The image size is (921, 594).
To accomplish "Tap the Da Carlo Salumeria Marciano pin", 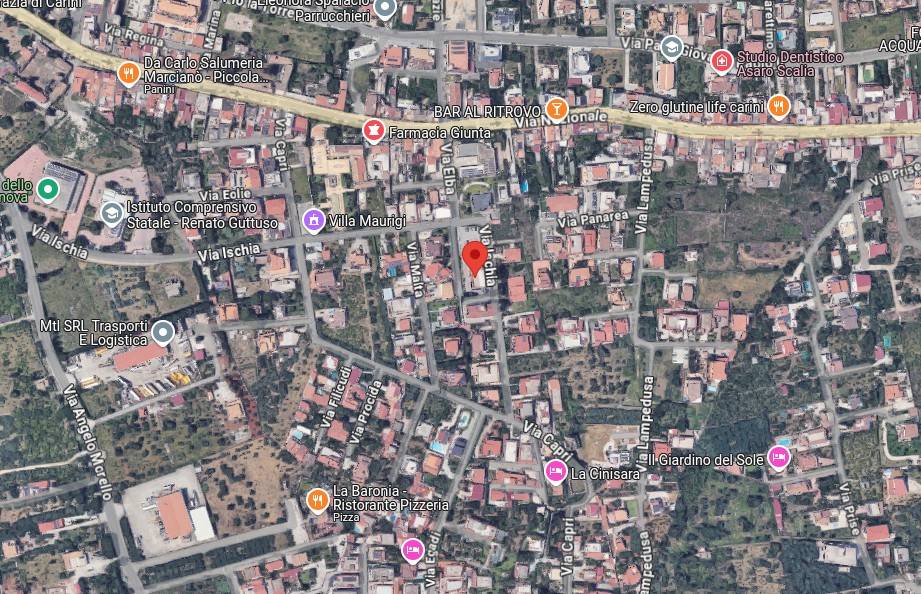I will click(128, 73).
